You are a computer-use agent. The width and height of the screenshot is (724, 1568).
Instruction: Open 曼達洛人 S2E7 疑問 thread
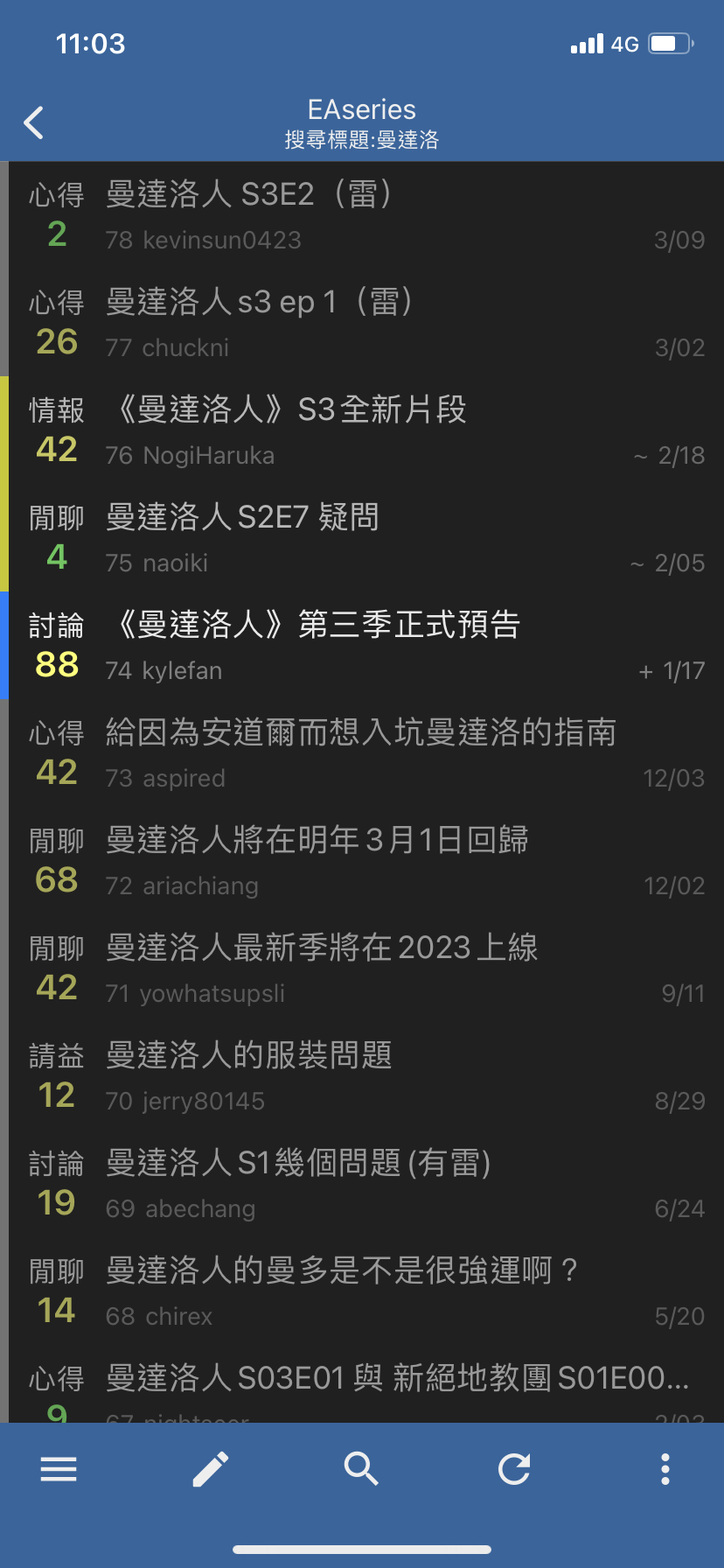366,538
